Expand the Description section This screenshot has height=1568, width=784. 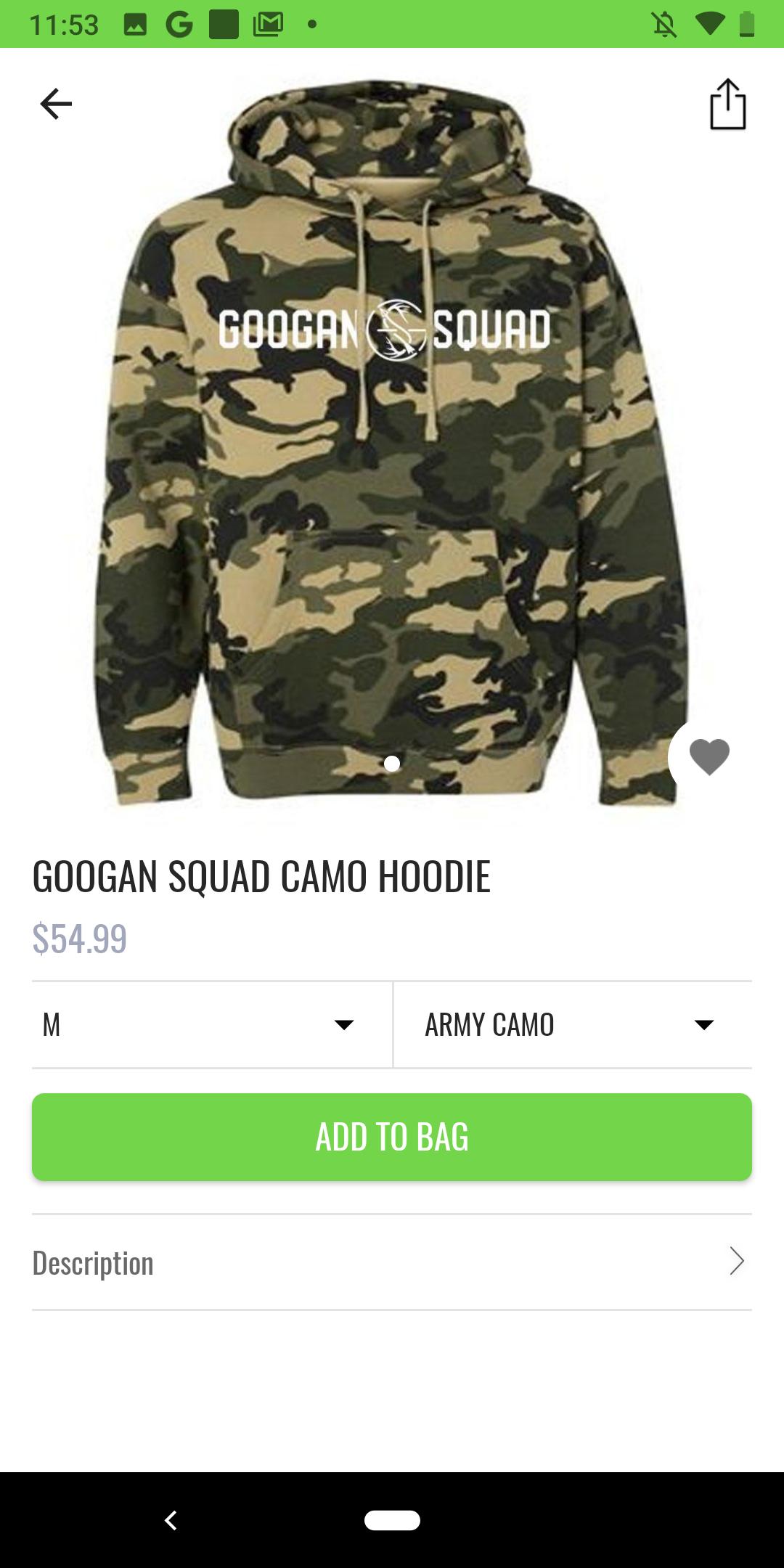click(392, 1262)
